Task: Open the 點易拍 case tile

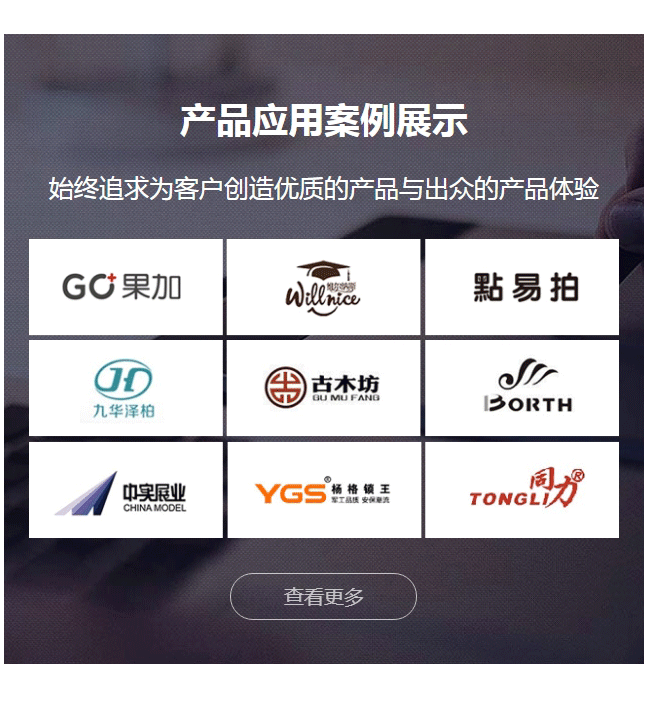Action: click(x=522, y=287)
